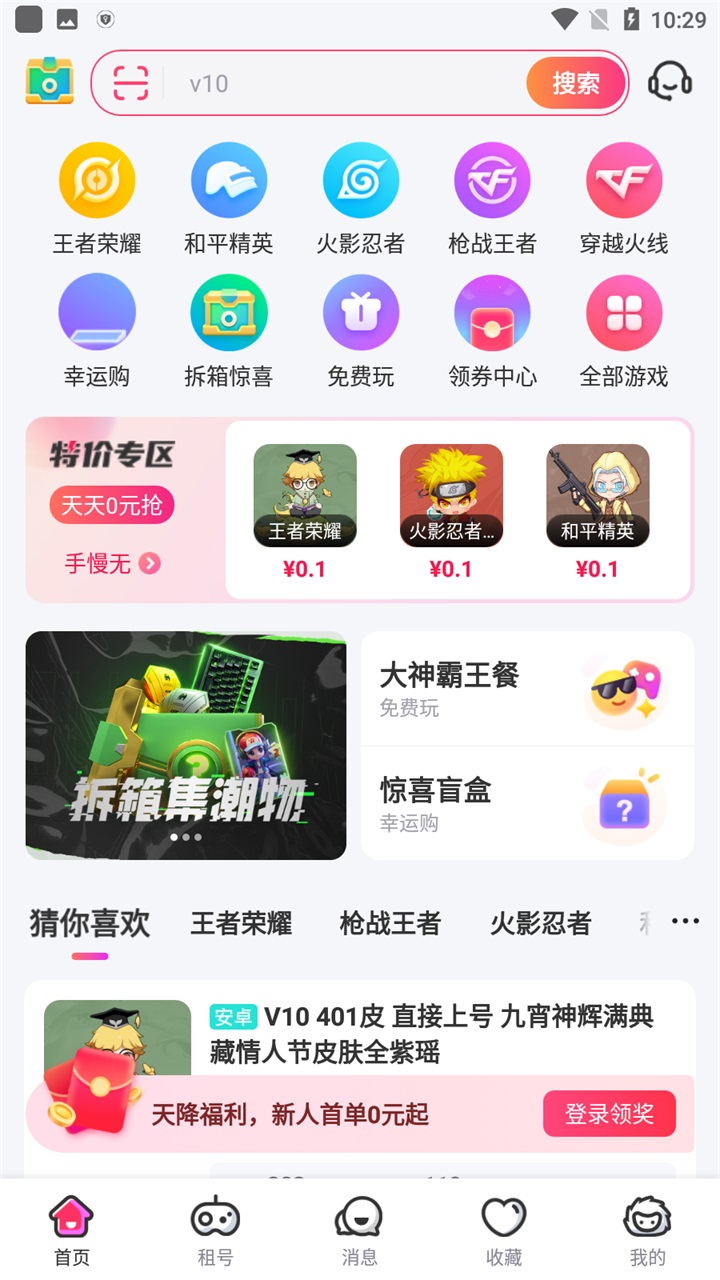Open the 拆箱惊喜 treasure box icon
Viewport: 720px width, 1280px height.
[229, 312]
